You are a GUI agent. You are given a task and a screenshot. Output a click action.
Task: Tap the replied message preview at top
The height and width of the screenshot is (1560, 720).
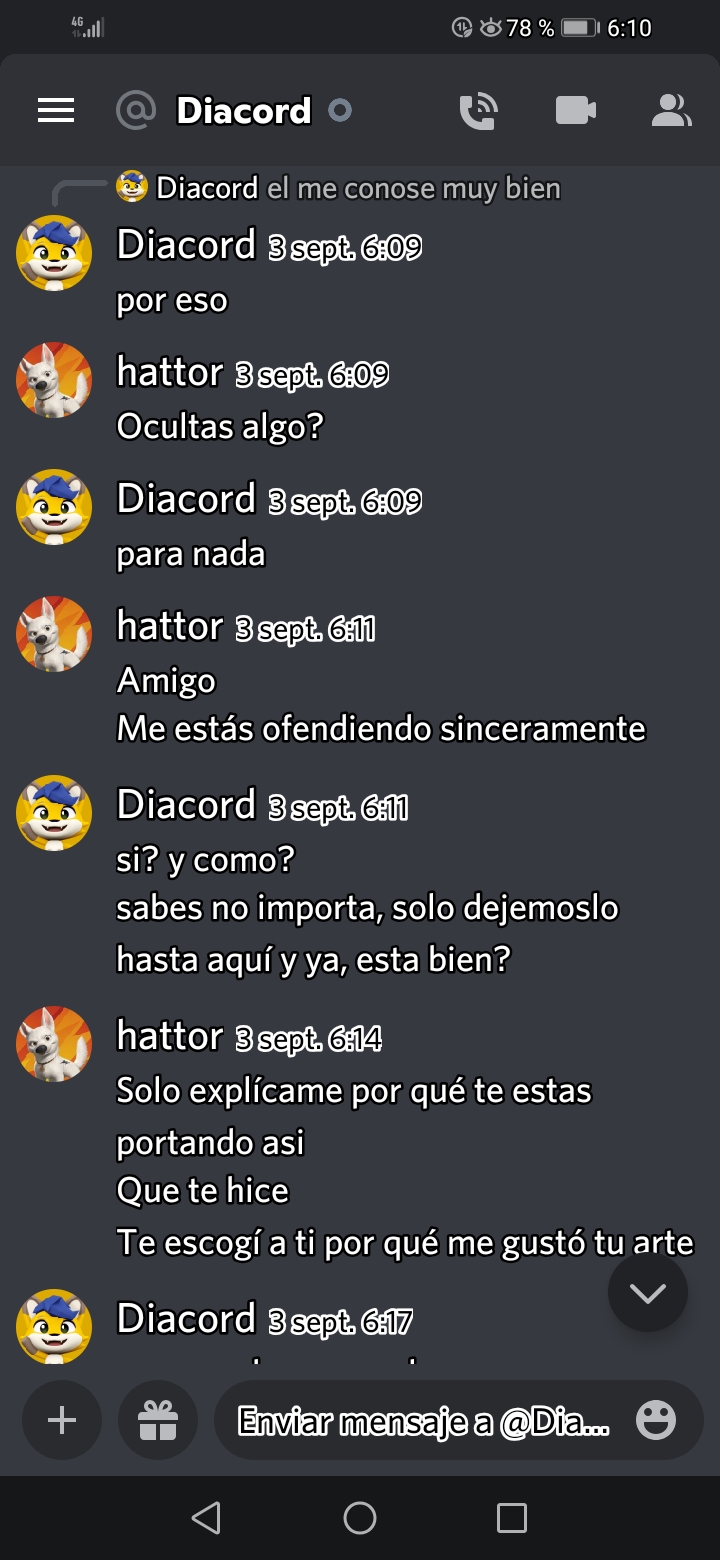pyautogui.click(x=358, y=188)
